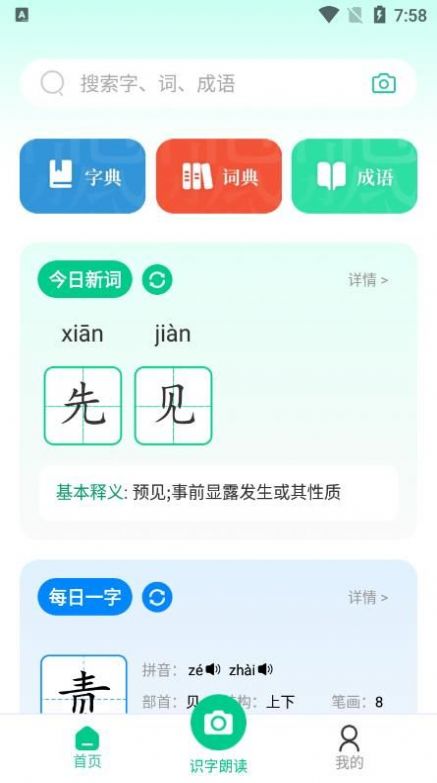Open the 成语 idiom section
The width and height of the screenshot is (437, 783).
(x=355, y=176)
